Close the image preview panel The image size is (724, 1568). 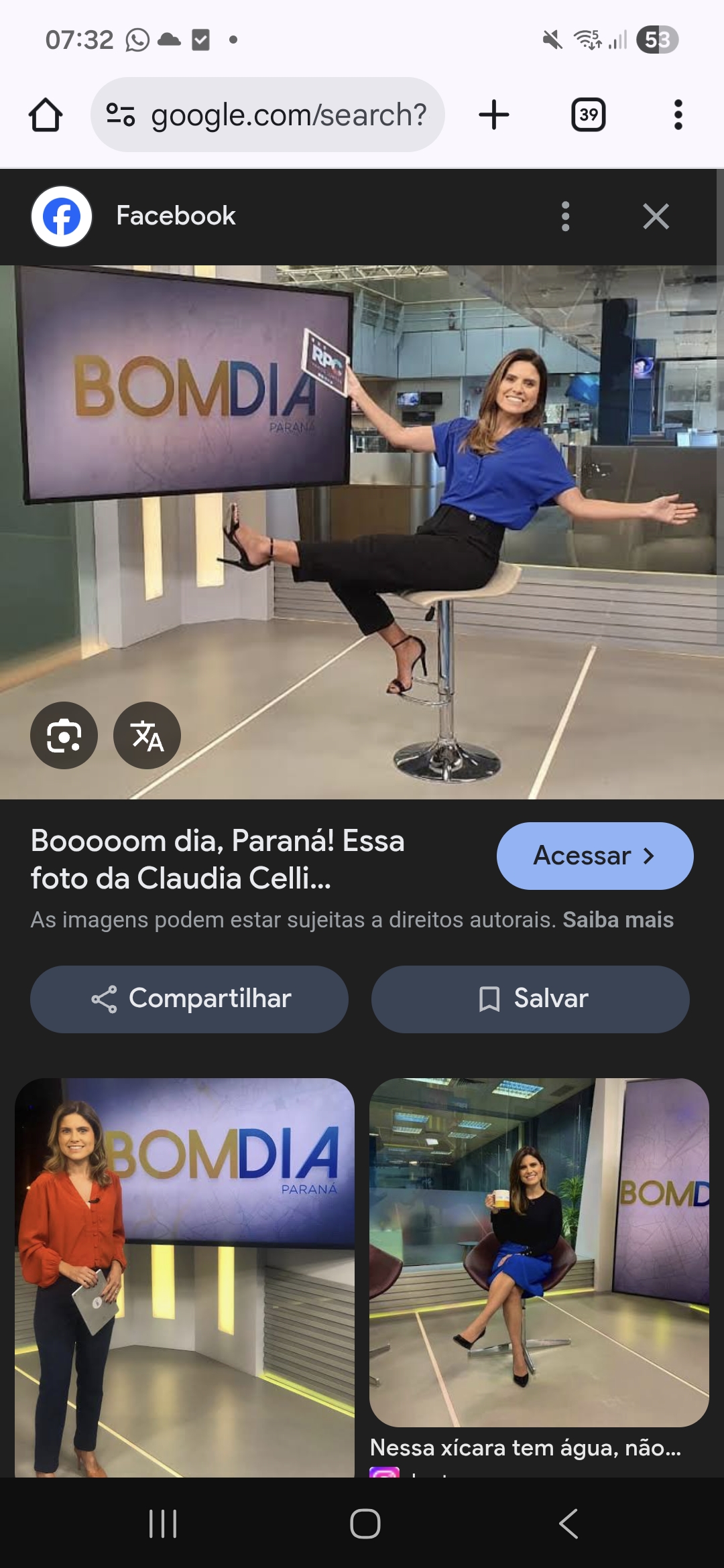coord(656,216)
